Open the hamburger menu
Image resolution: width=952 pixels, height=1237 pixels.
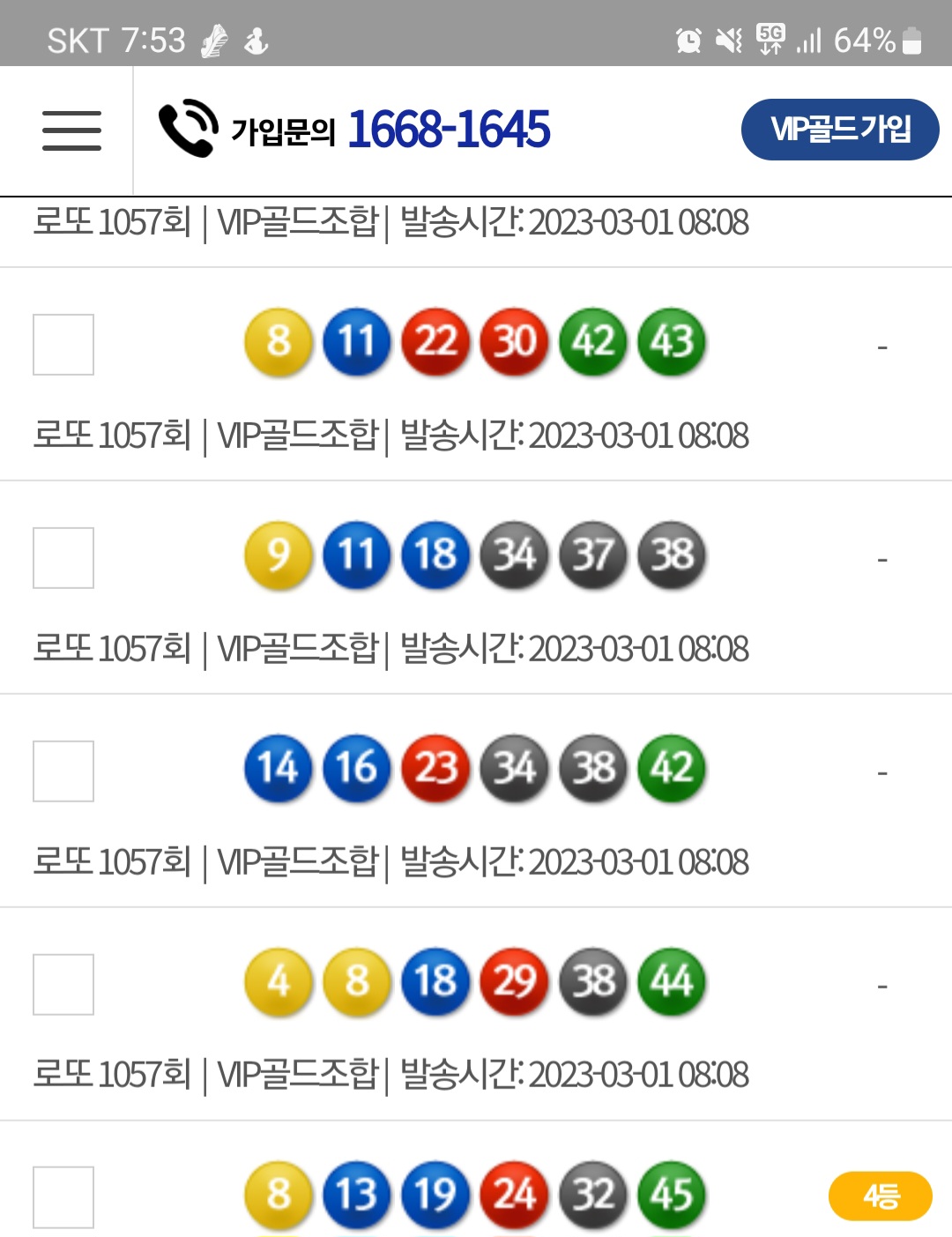click(x=71, y=130)
